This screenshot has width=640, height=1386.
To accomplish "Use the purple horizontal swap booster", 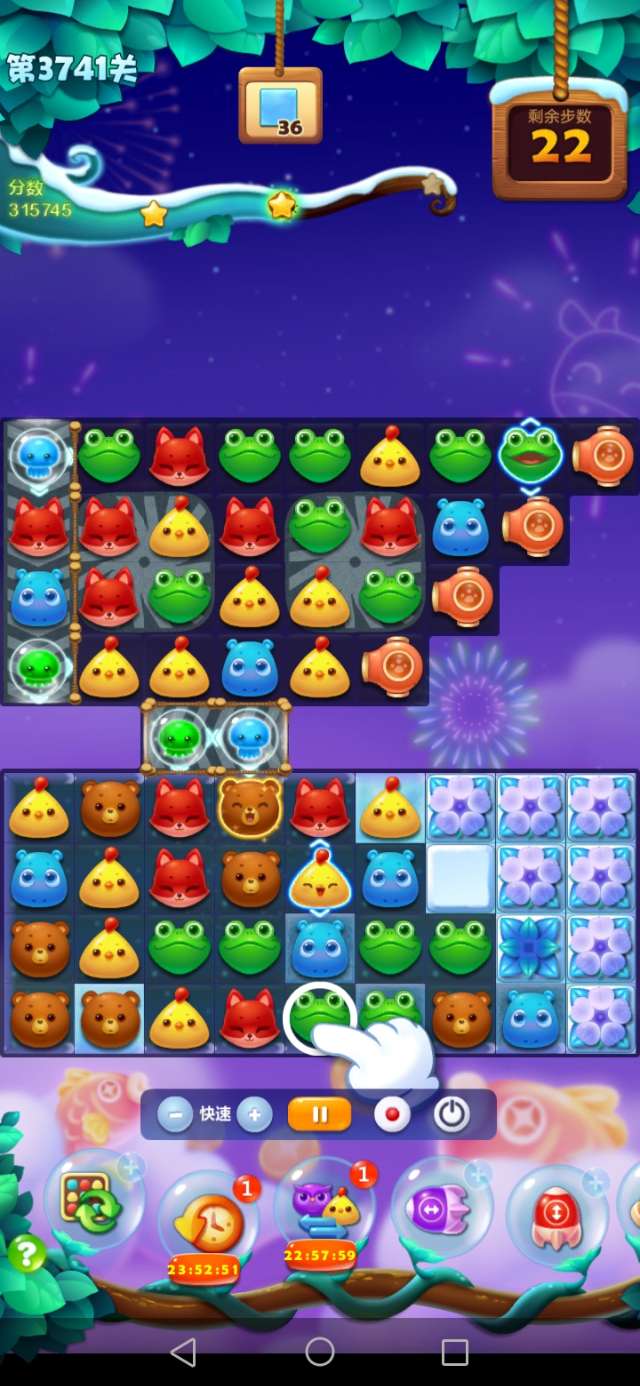I will point(439,1209).
